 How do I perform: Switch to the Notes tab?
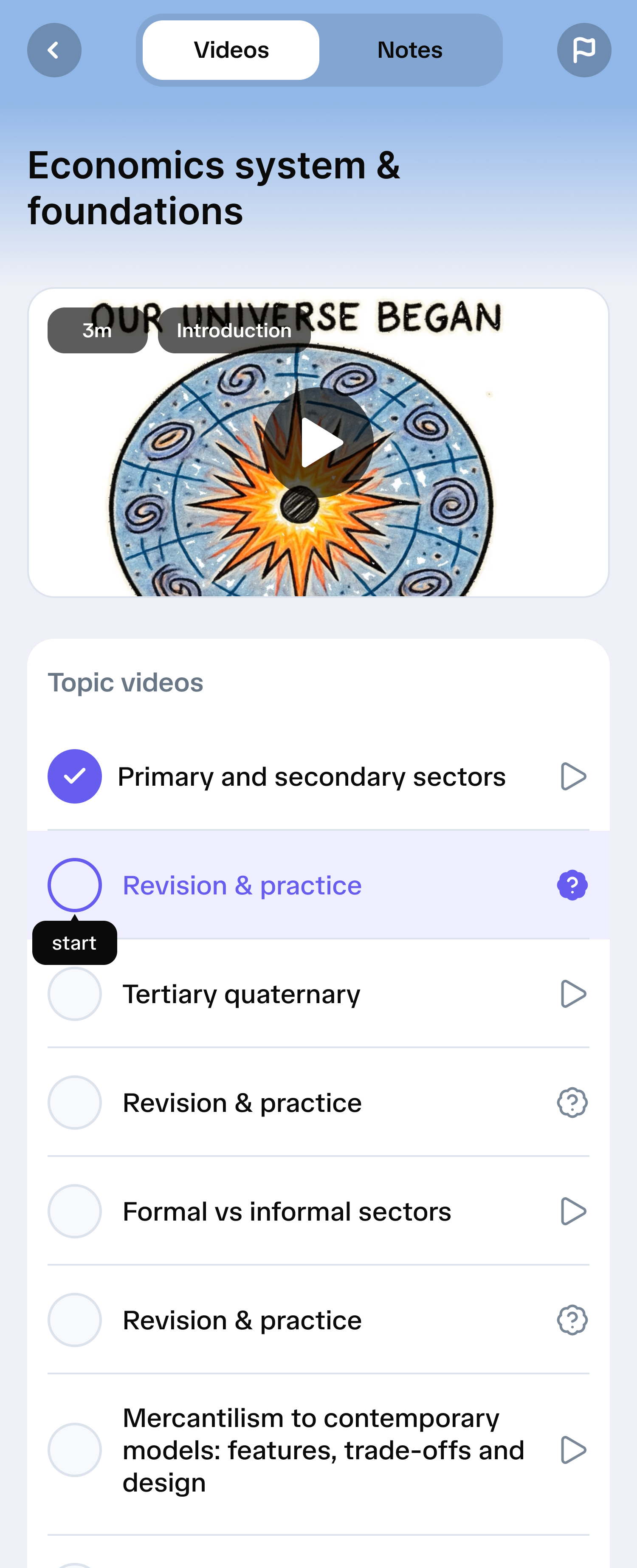click(409, 50)
